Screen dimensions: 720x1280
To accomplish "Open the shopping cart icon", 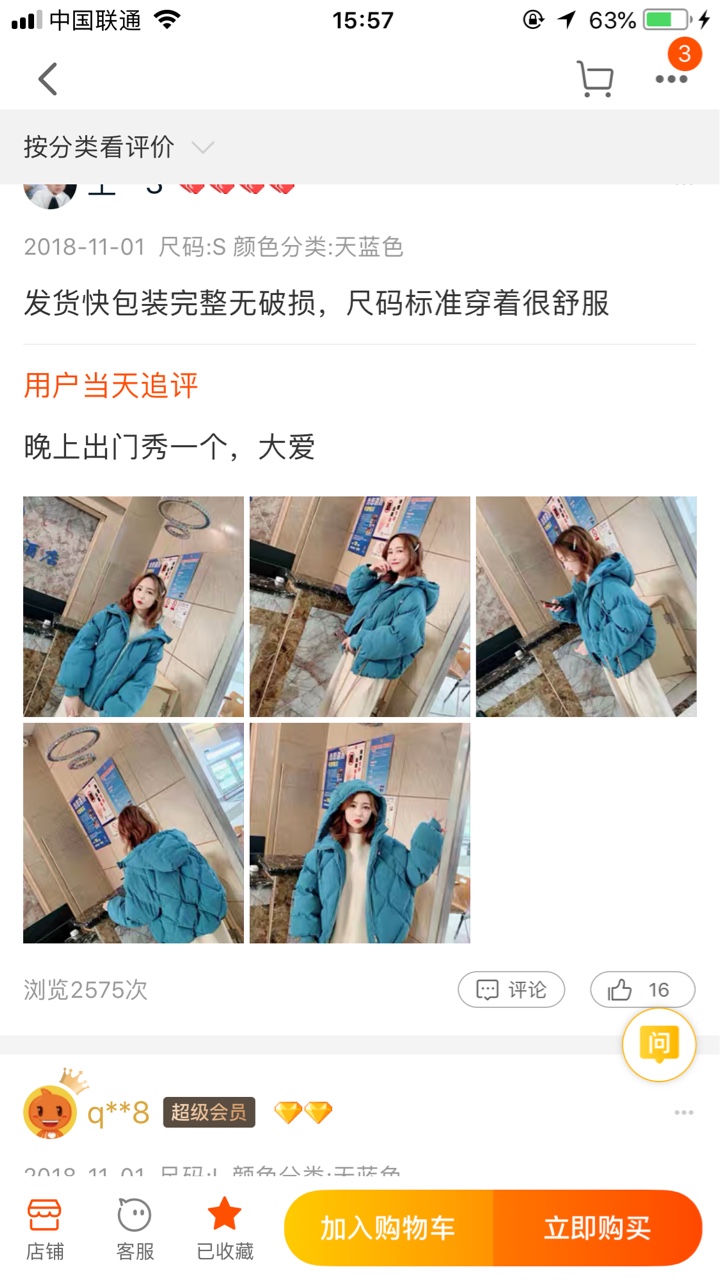I will (595, 79).
